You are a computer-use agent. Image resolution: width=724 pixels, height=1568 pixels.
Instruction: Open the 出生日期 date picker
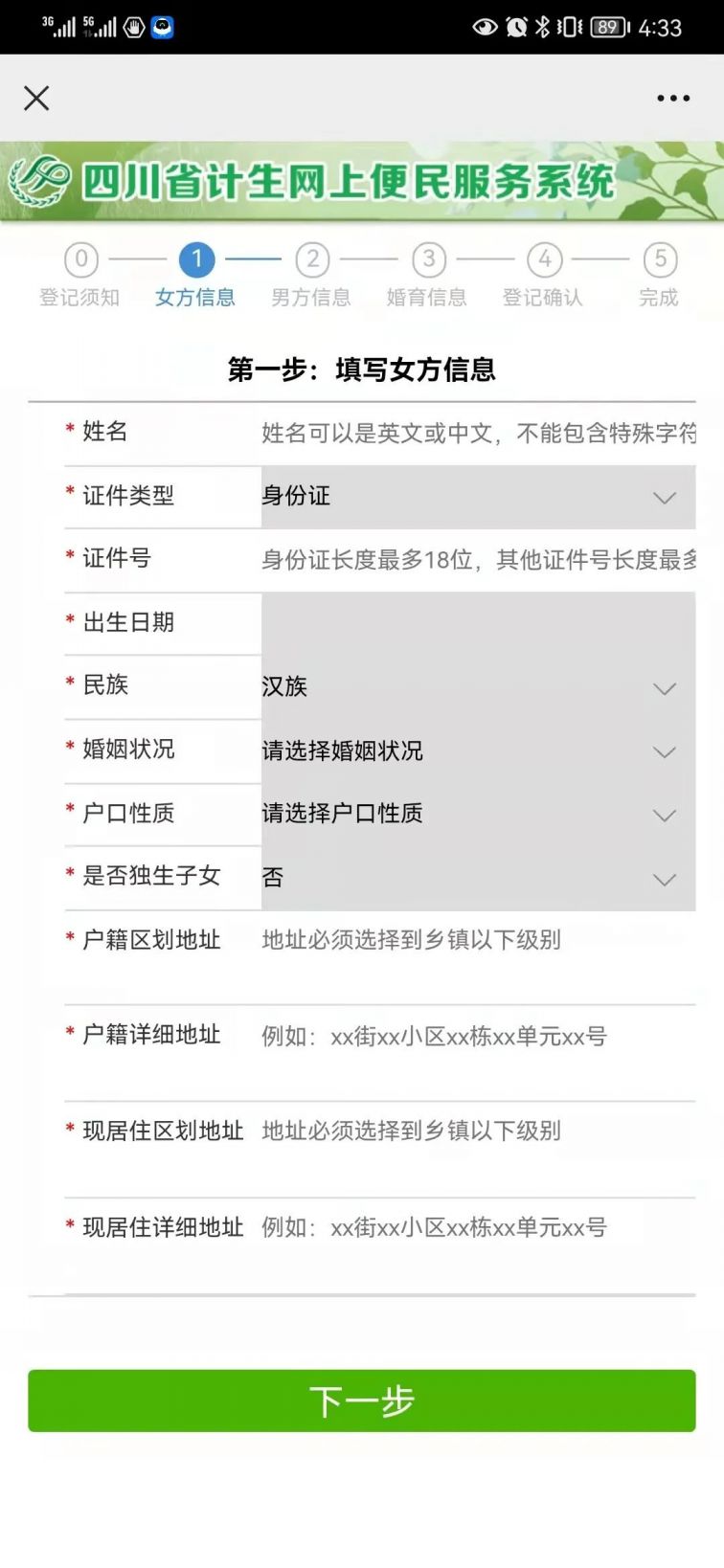coord(477,623)
